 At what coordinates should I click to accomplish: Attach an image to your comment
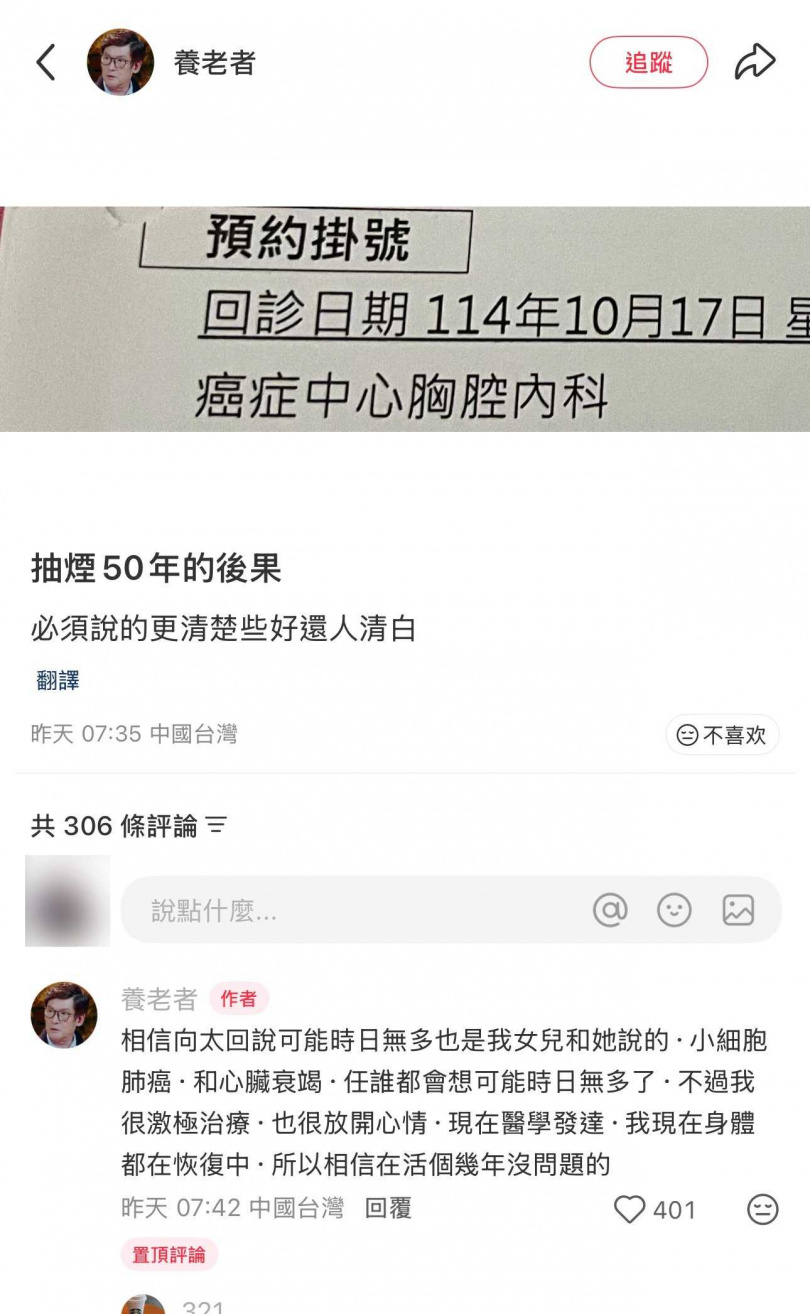click(x=738, y=910)
